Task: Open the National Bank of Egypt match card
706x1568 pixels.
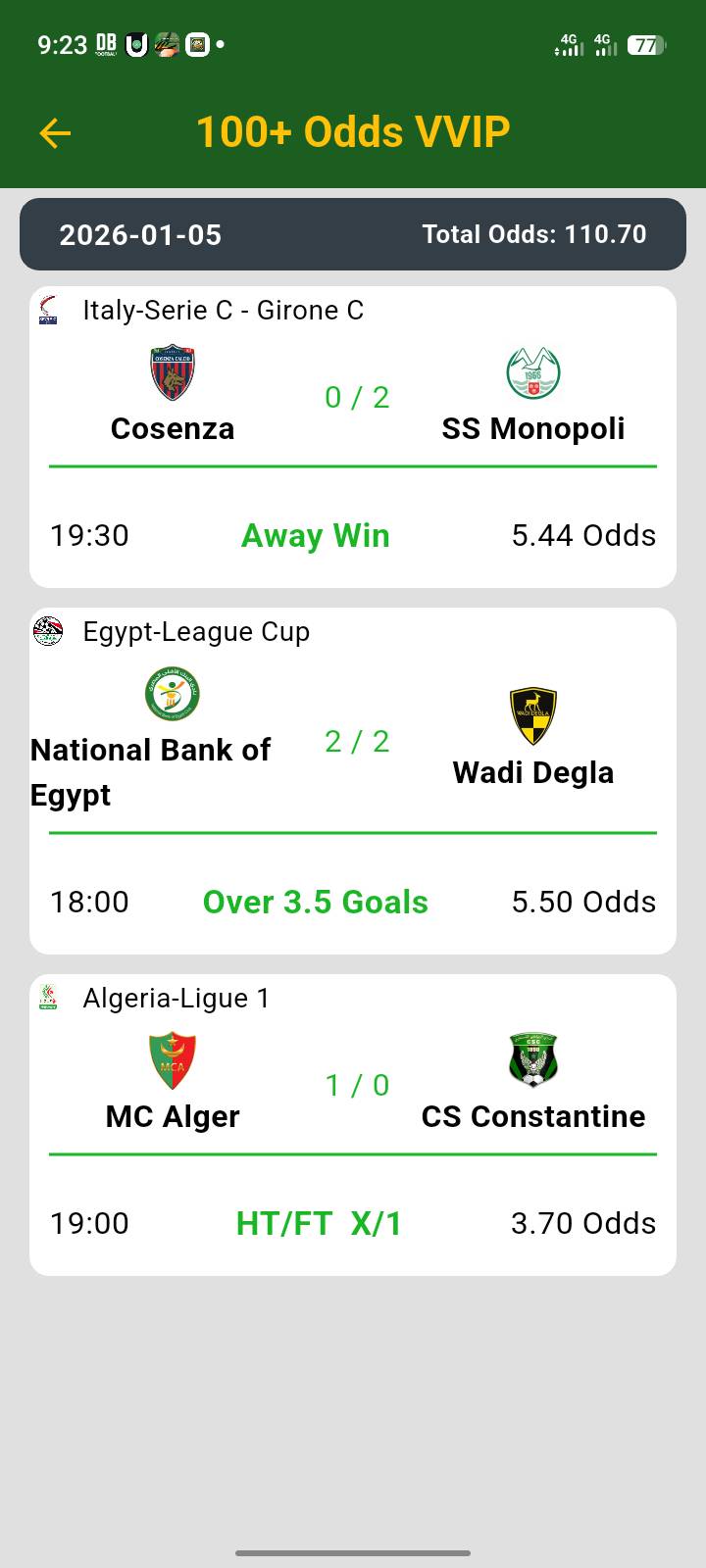Action: [x=353, y=780]
